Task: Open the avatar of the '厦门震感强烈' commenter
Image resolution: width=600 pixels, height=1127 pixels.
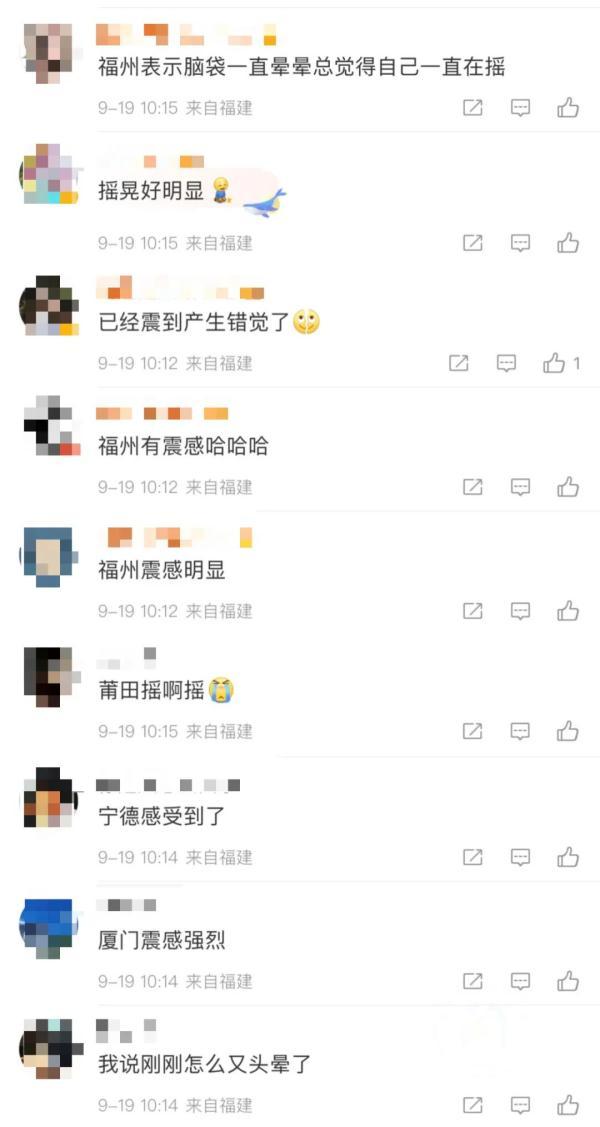Action: [x=49, y=926]
